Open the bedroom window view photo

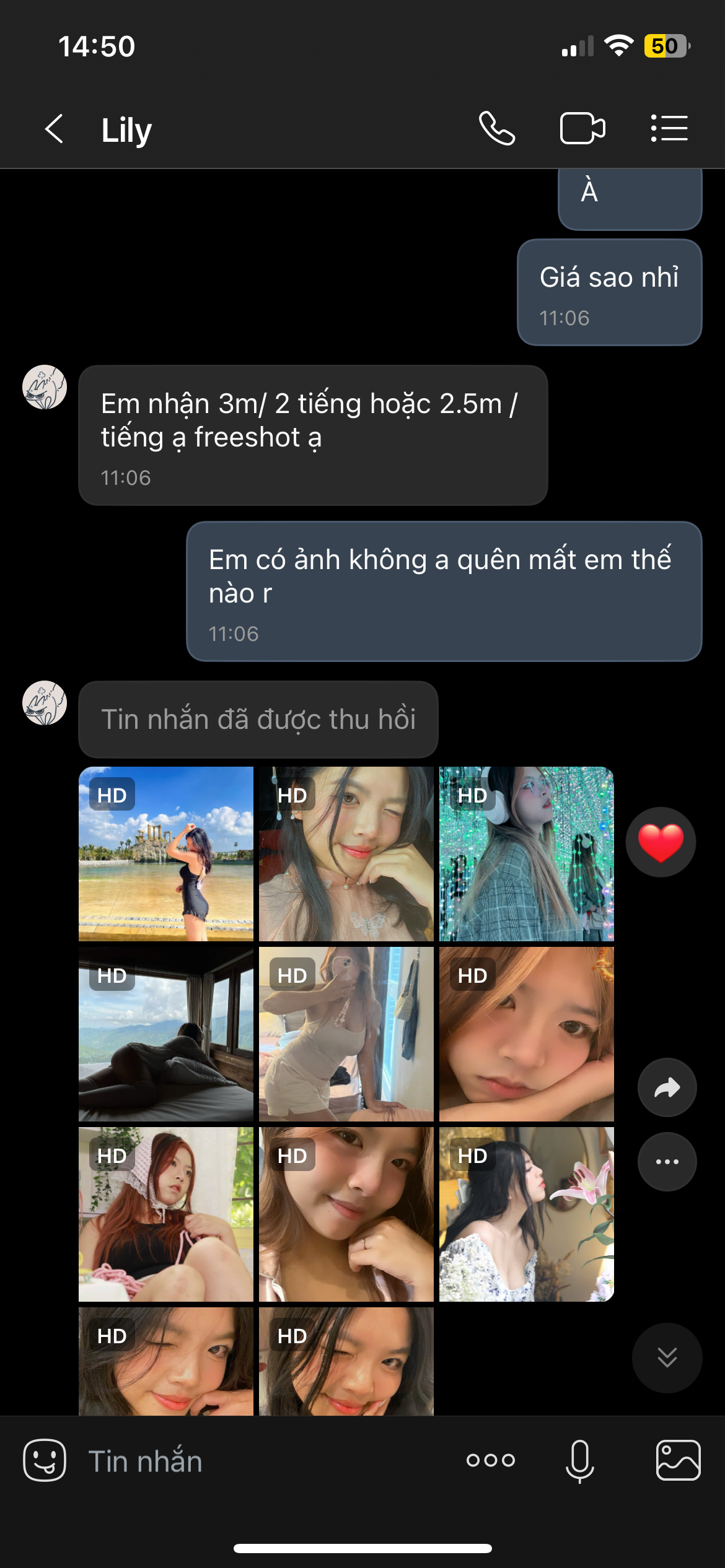coord(166,1034)
